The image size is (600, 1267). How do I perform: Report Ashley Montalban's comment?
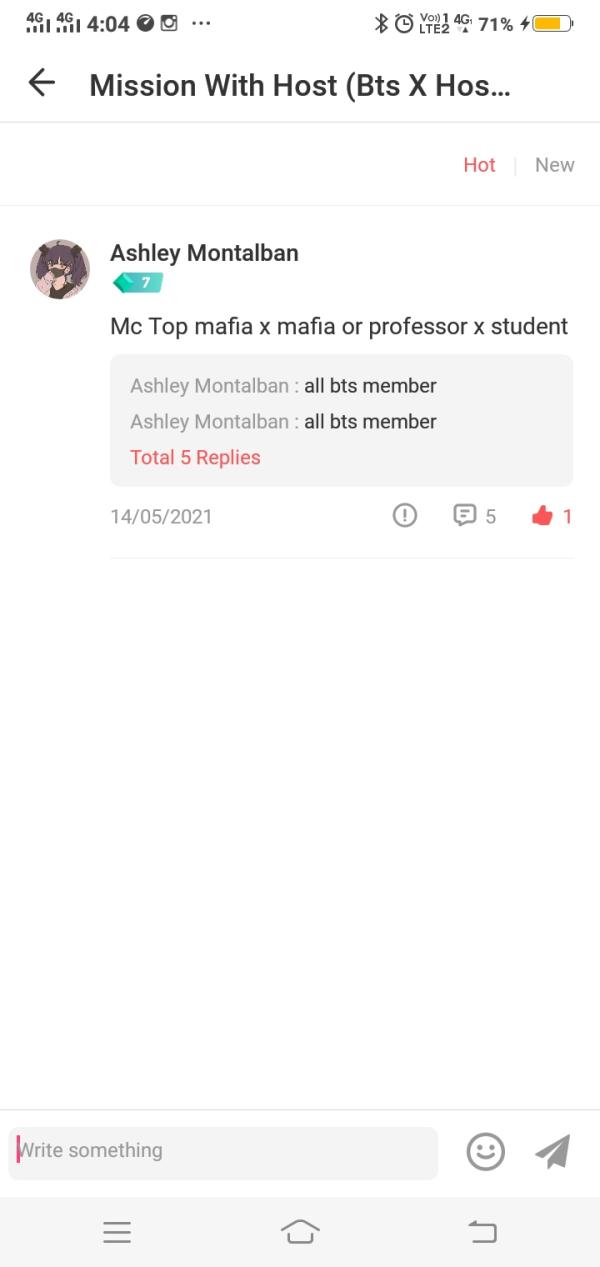(x=404, y=516)
